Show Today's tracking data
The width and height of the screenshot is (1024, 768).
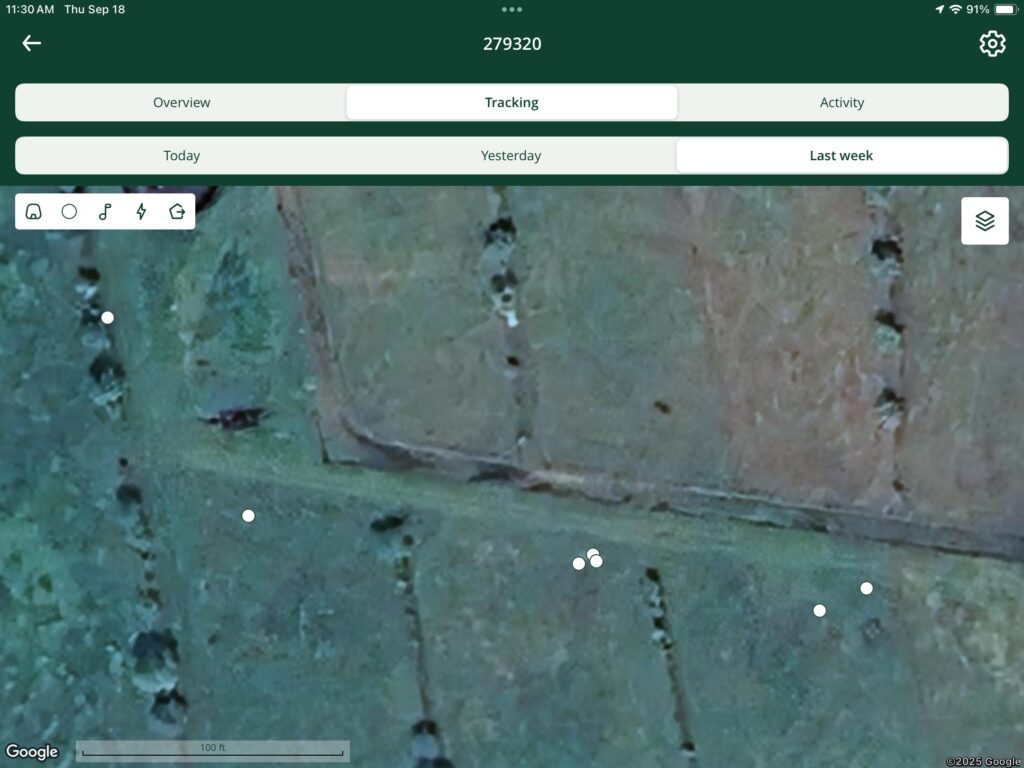182,155
